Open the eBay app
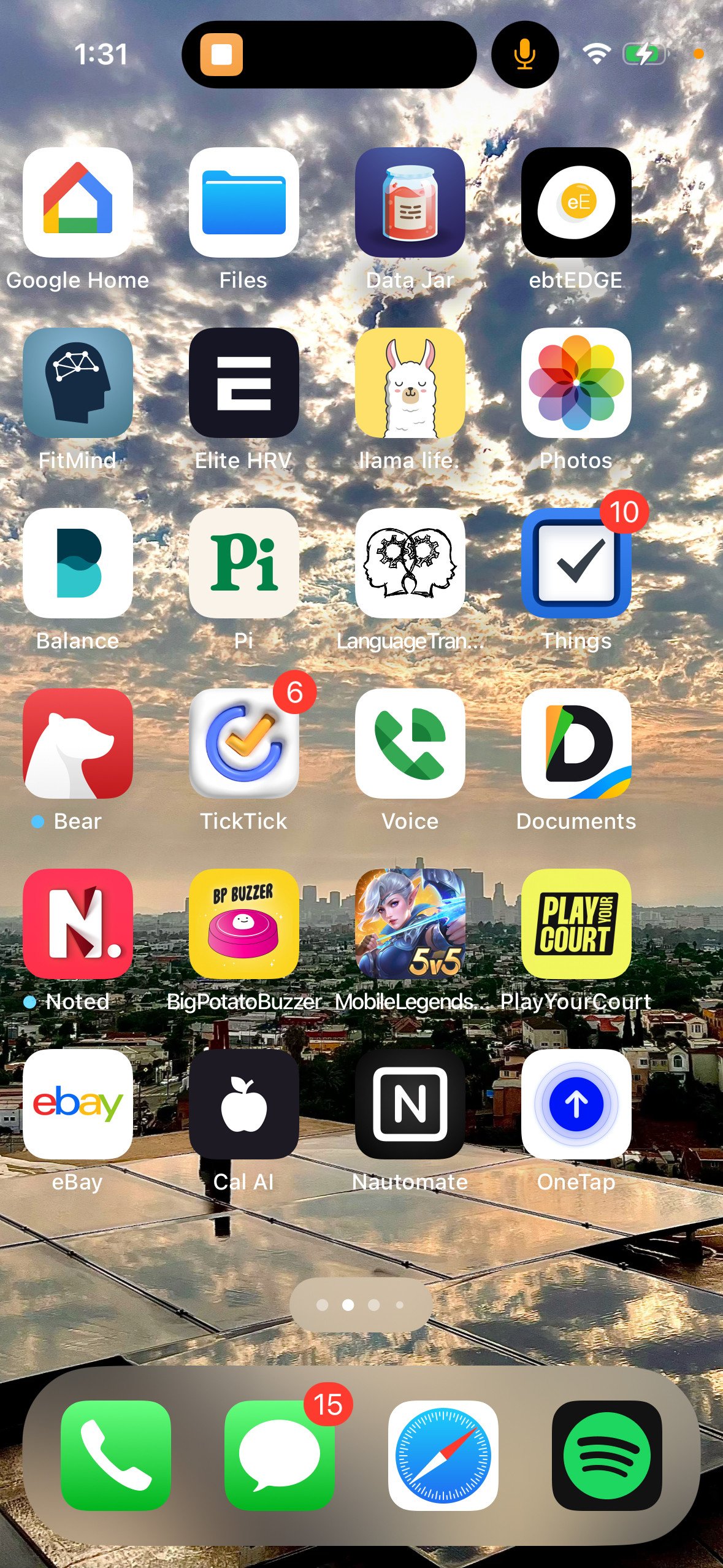Viewport: 723px width, 1568px height. click(78, 1104)
